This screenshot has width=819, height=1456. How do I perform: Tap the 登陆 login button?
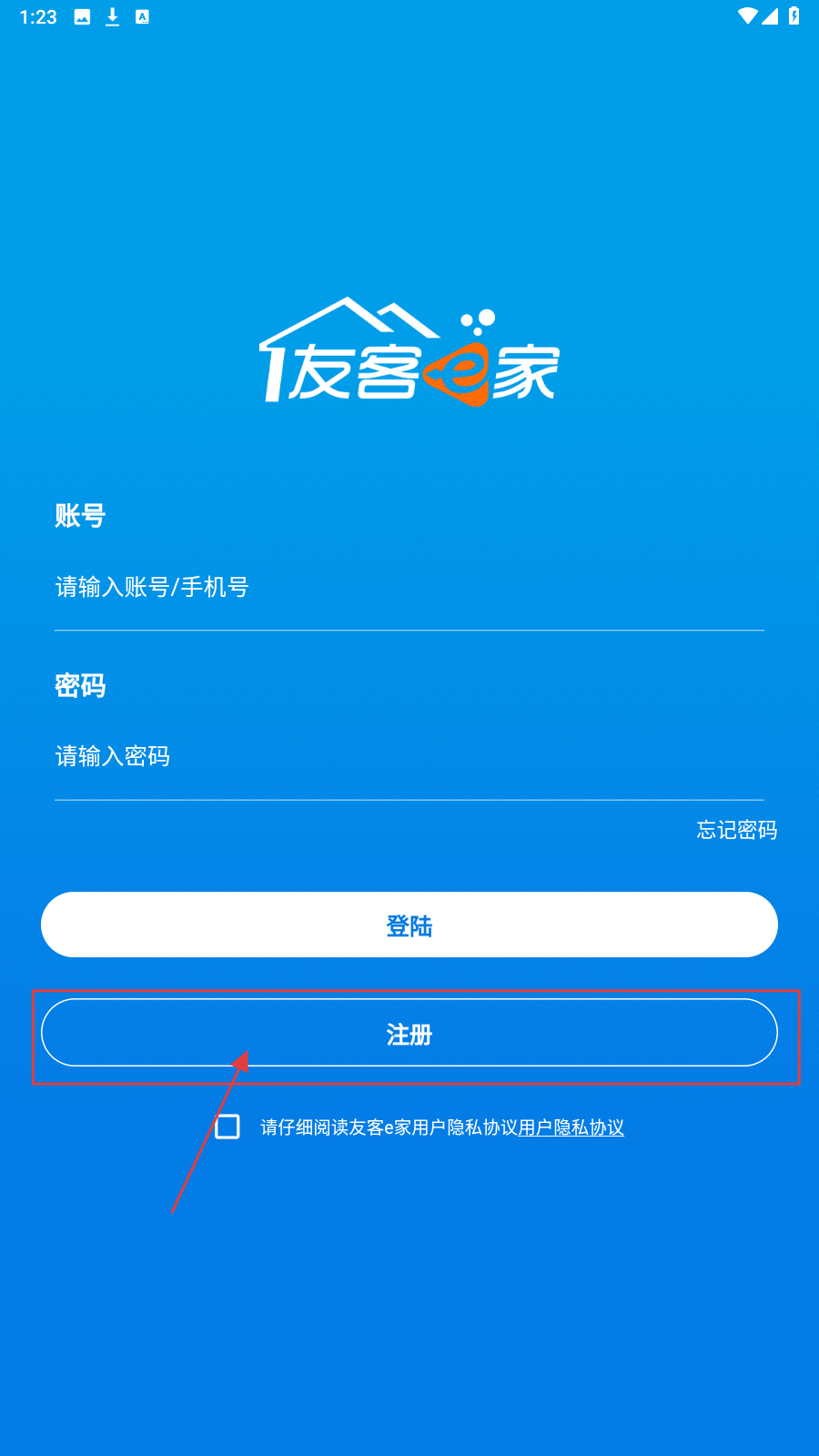[x=409, y=925]
